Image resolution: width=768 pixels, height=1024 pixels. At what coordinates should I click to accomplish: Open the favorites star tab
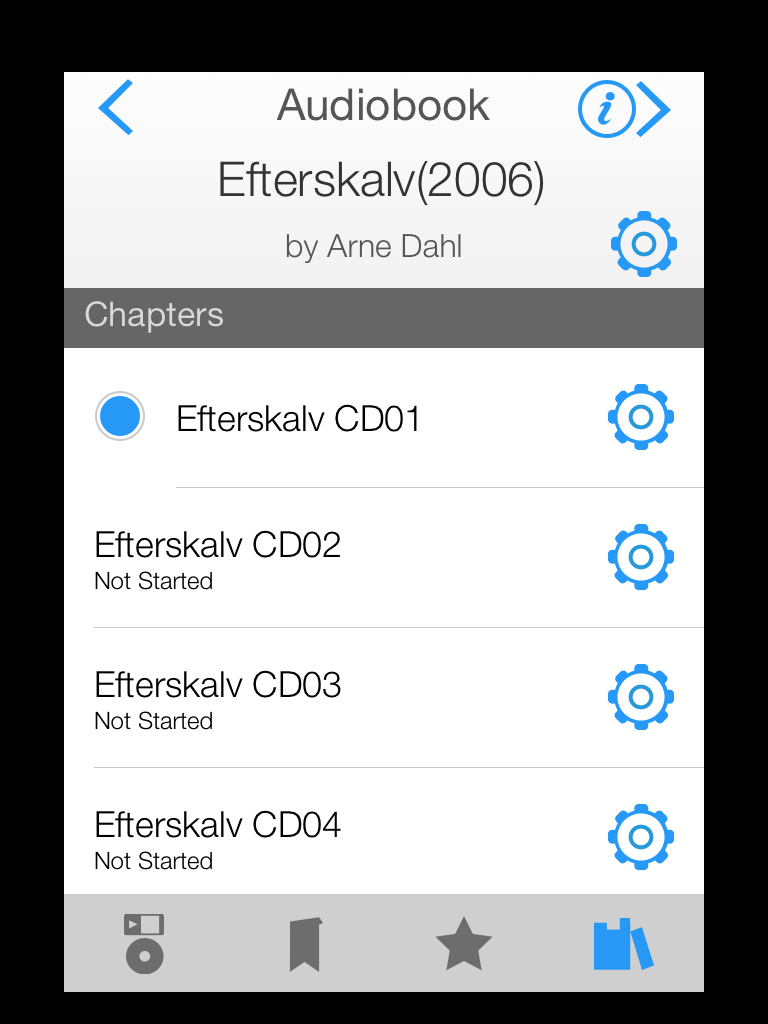pos(464,944)
